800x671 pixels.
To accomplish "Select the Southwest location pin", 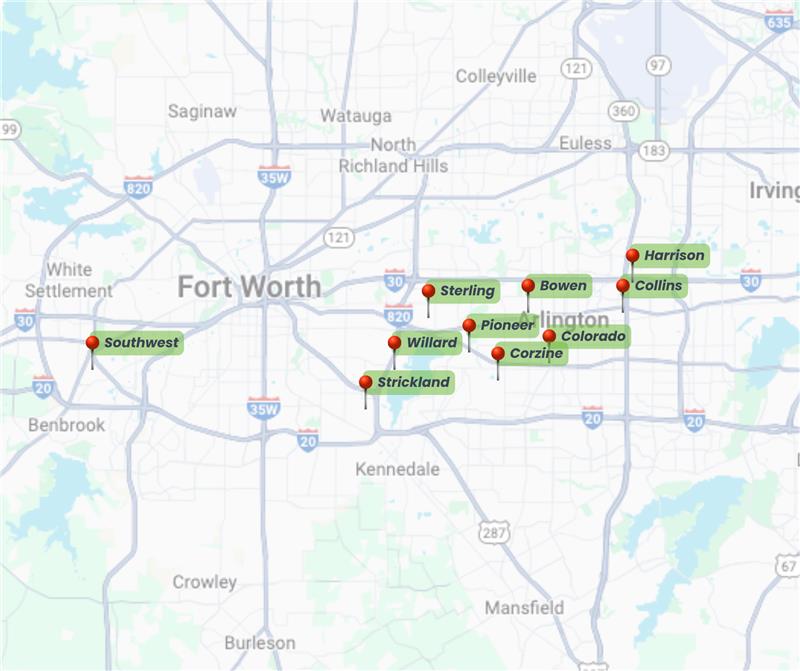I will (x=92, y=344).
